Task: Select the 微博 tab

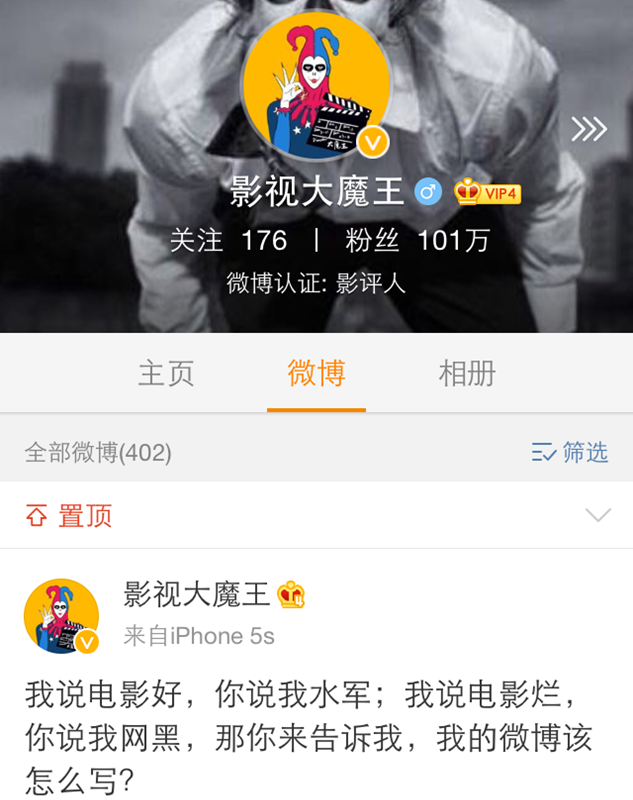Action: (316, 373)
